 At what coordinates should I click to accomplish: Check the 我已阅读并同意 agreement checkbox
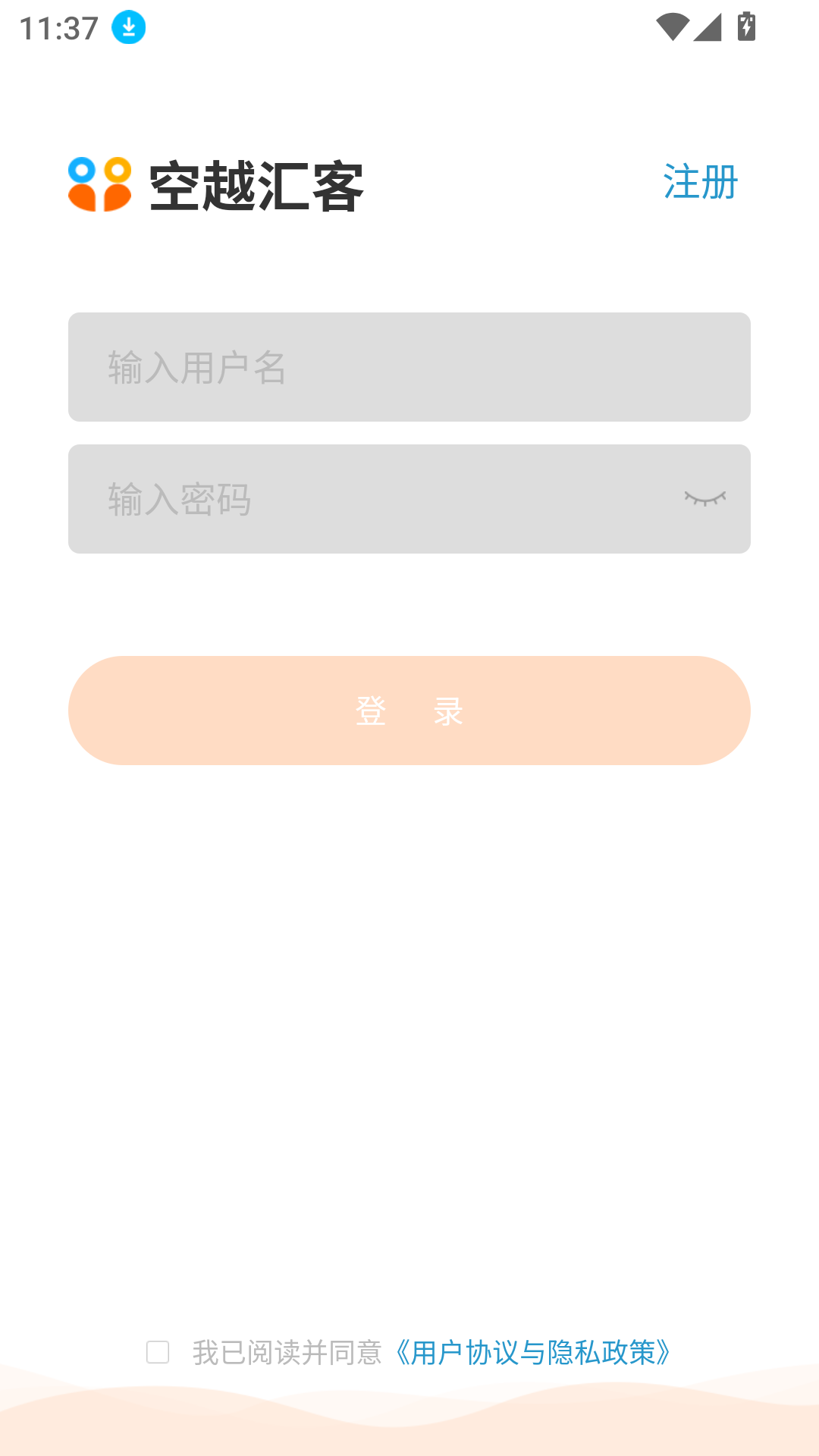tap(158, 1352)
